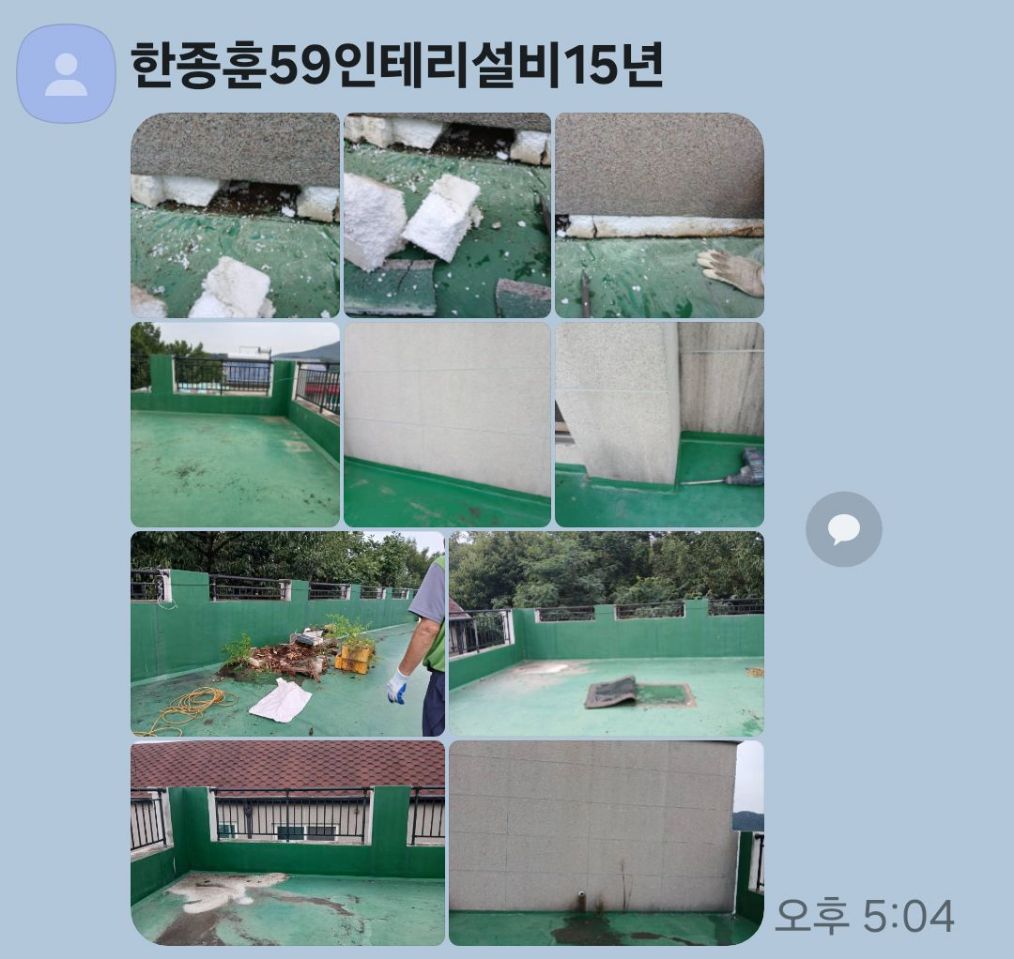1014x959 pixels.
Task: Tap the speech bubble reply icon
Action: point(843,529)
